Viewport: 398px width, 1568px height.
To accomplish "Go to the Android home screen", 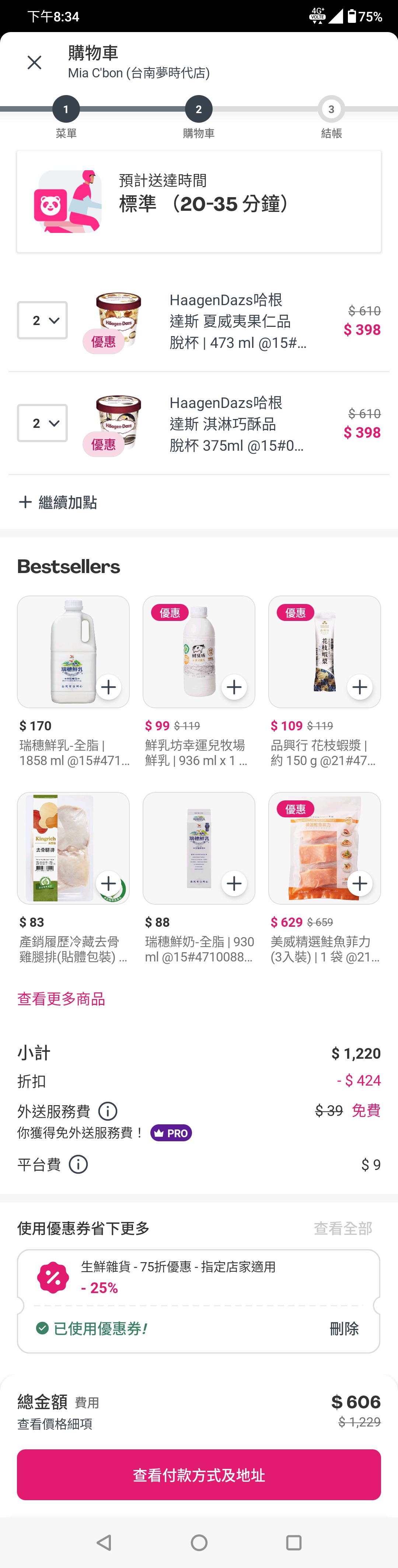I will coord(199,1543).
